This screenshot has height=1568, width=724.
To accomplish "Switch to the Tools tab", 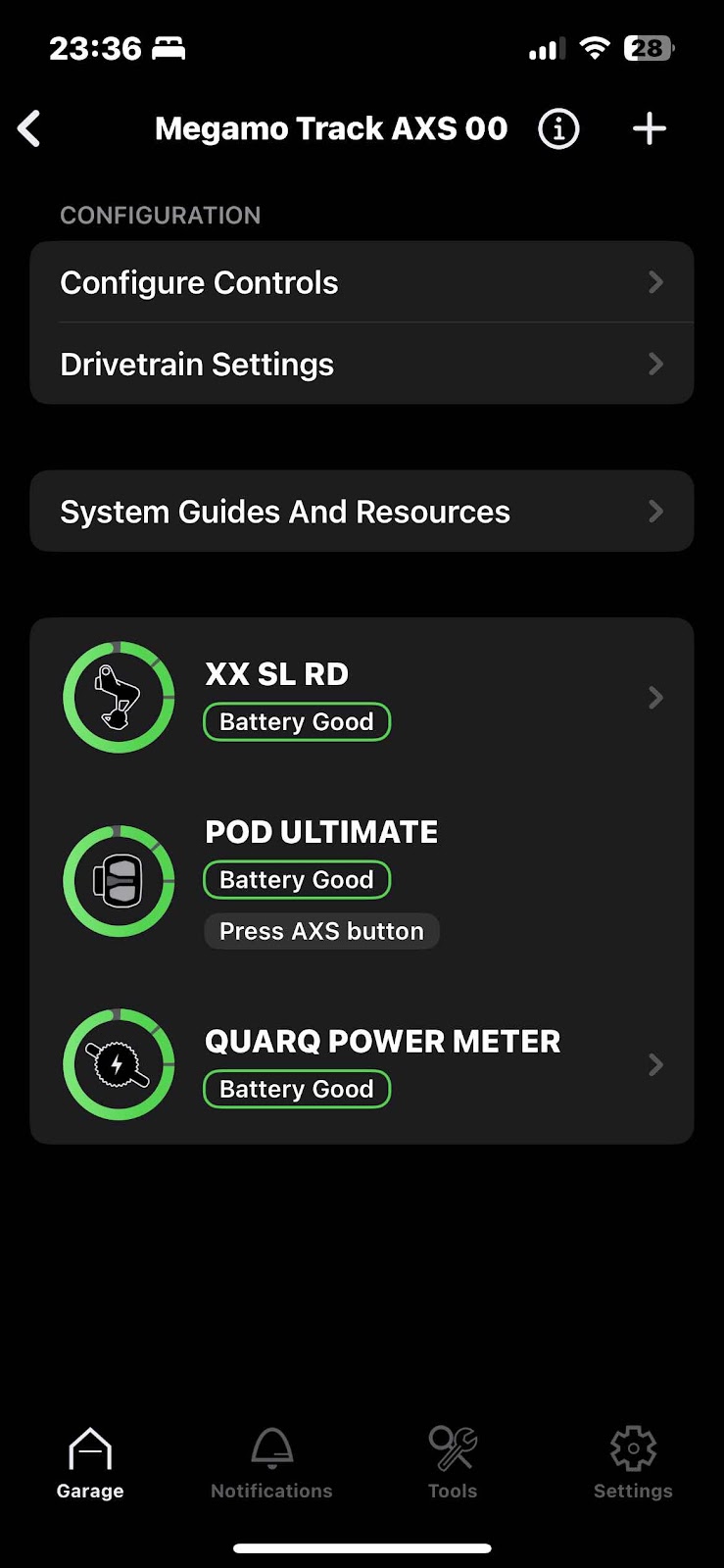I will pyautogui.click(x=453, y=1463).
